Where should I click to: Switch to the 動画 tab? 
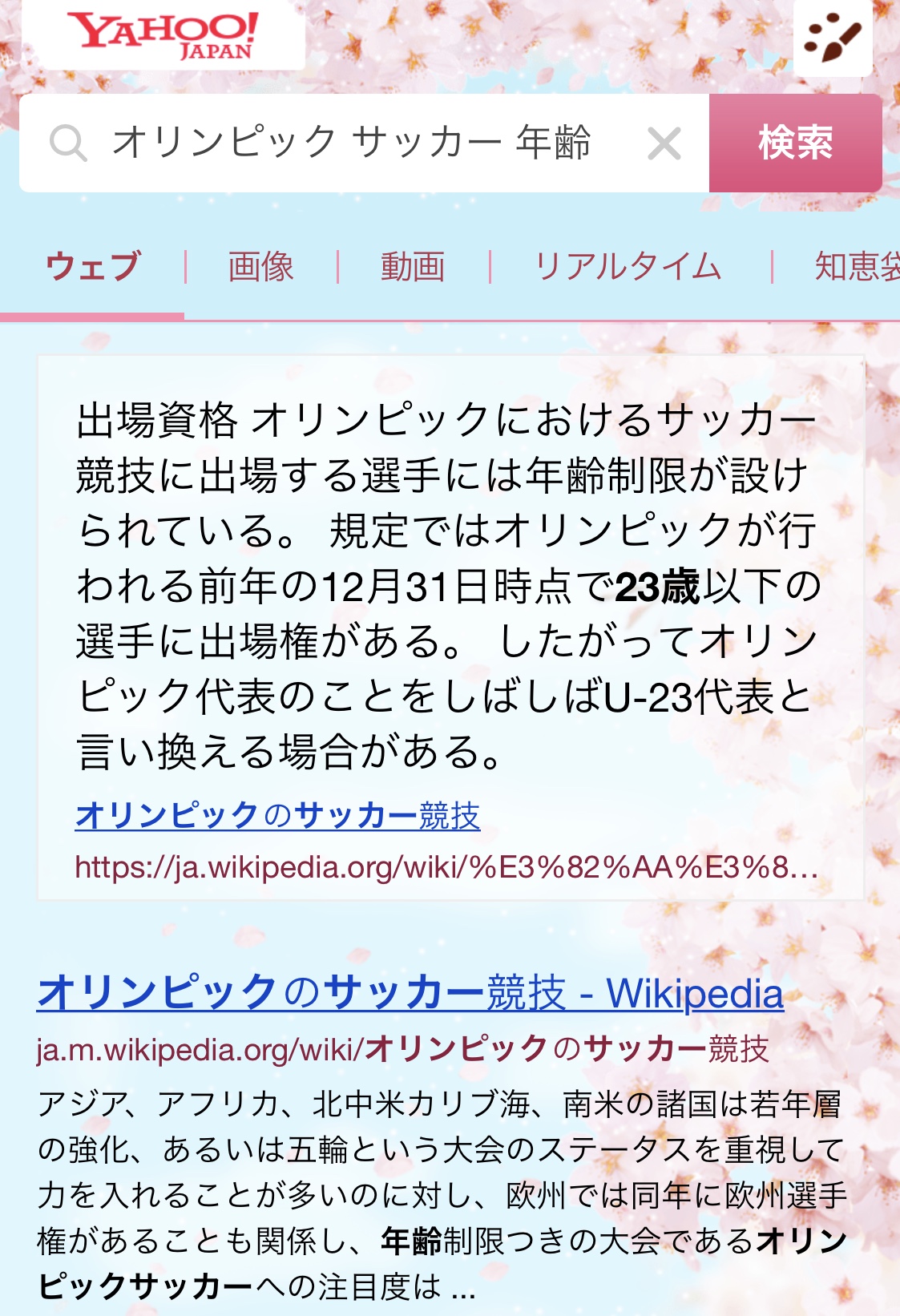413,266
